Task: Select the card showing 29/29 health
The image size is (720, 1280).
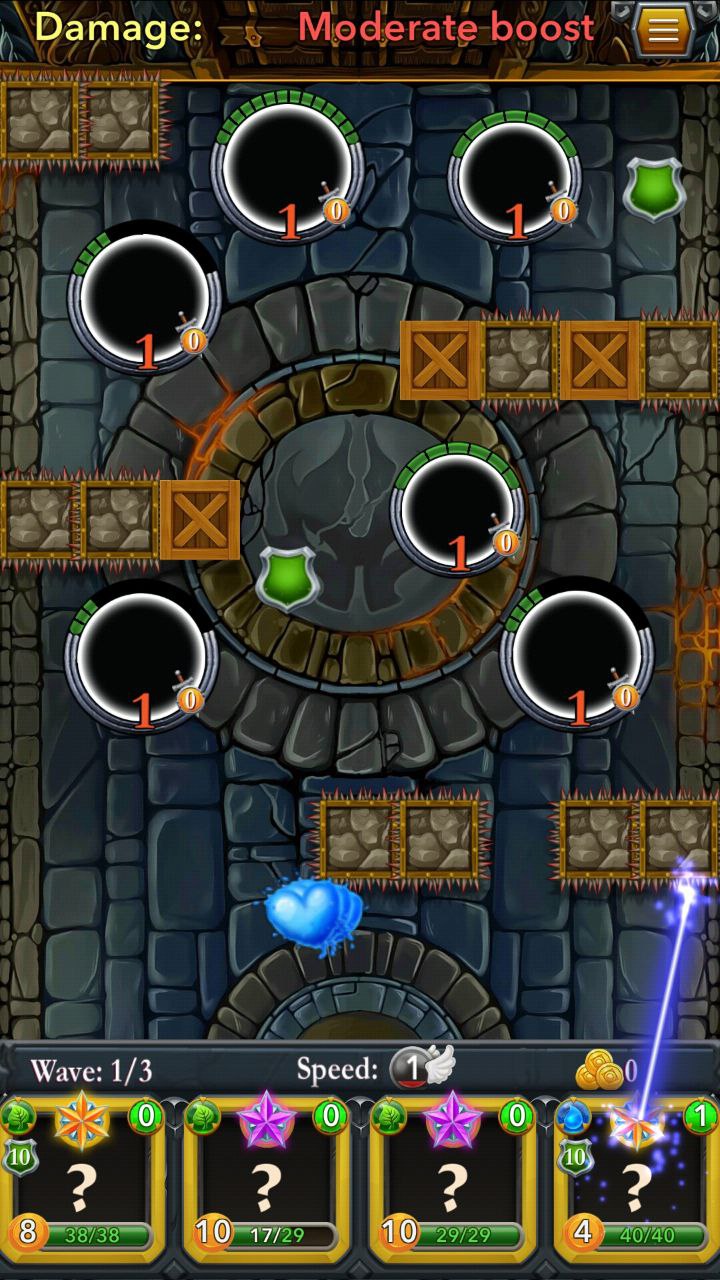Action: point(452,1179)
